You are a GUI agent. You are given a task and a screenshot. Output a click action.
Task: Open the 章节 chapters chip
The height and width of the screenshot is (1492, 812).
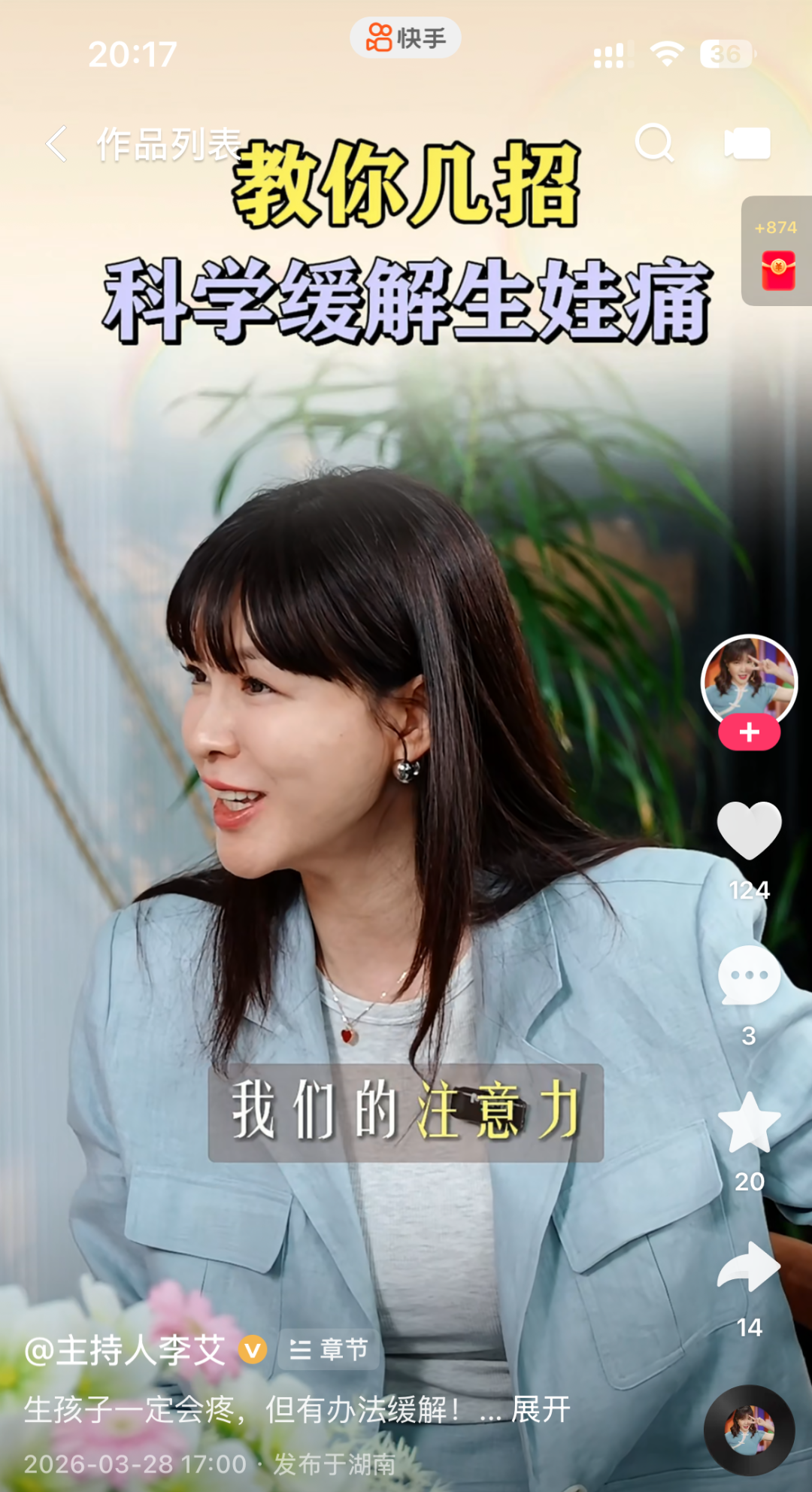click(329, 1351)
